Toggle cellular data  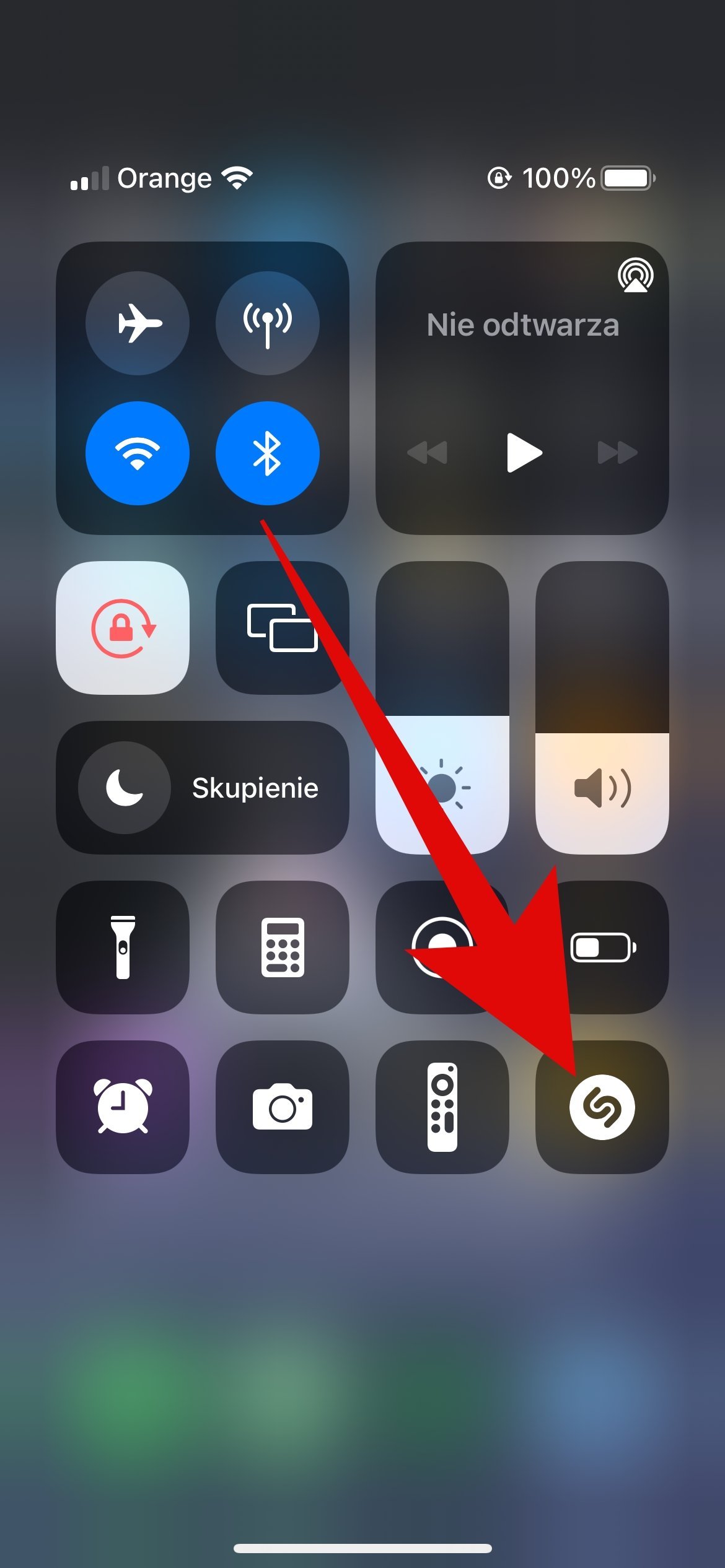click(268, 323)
